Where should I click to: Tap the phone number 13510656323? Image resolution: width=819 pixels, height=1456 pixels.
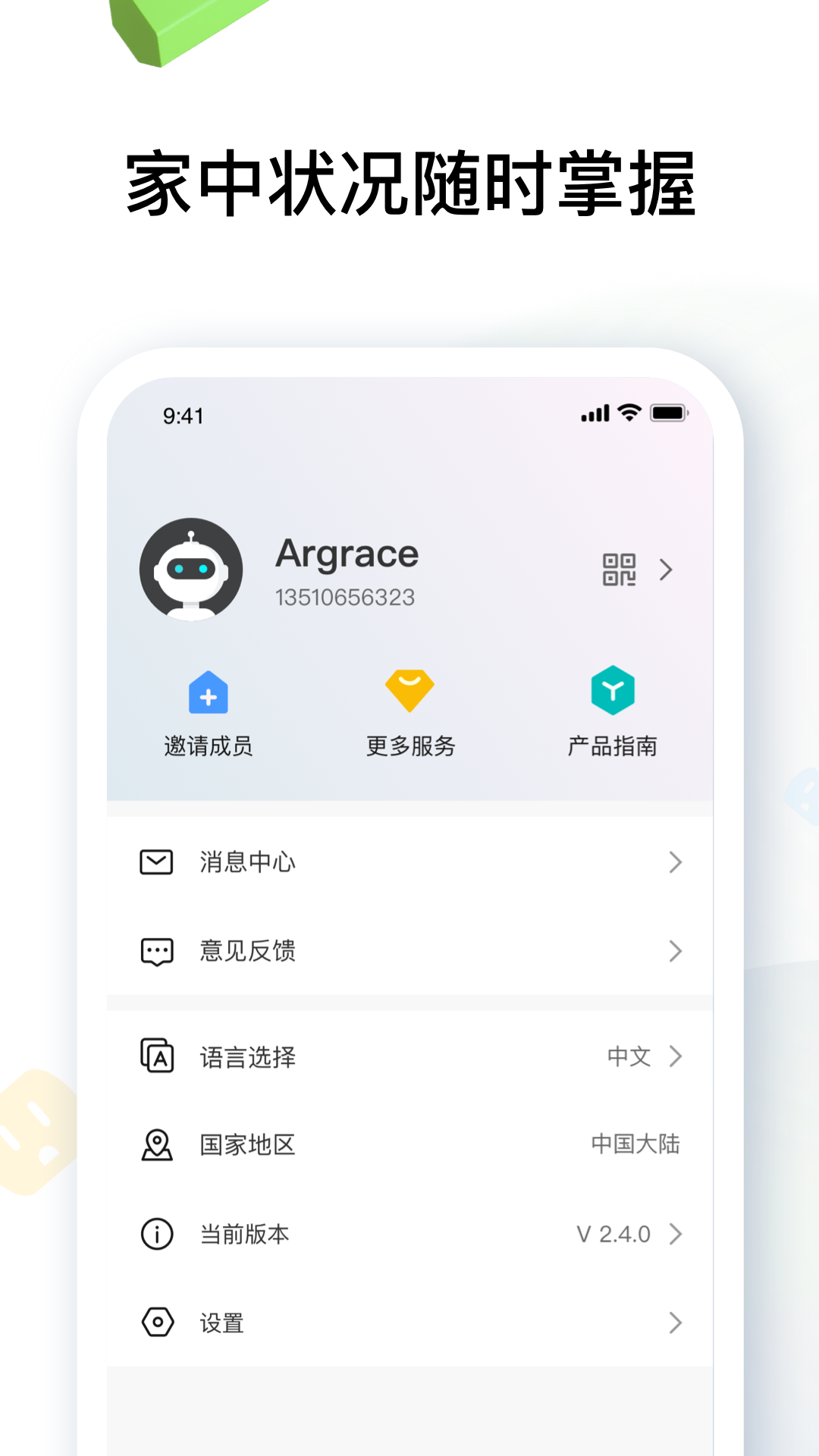(346, 598)
